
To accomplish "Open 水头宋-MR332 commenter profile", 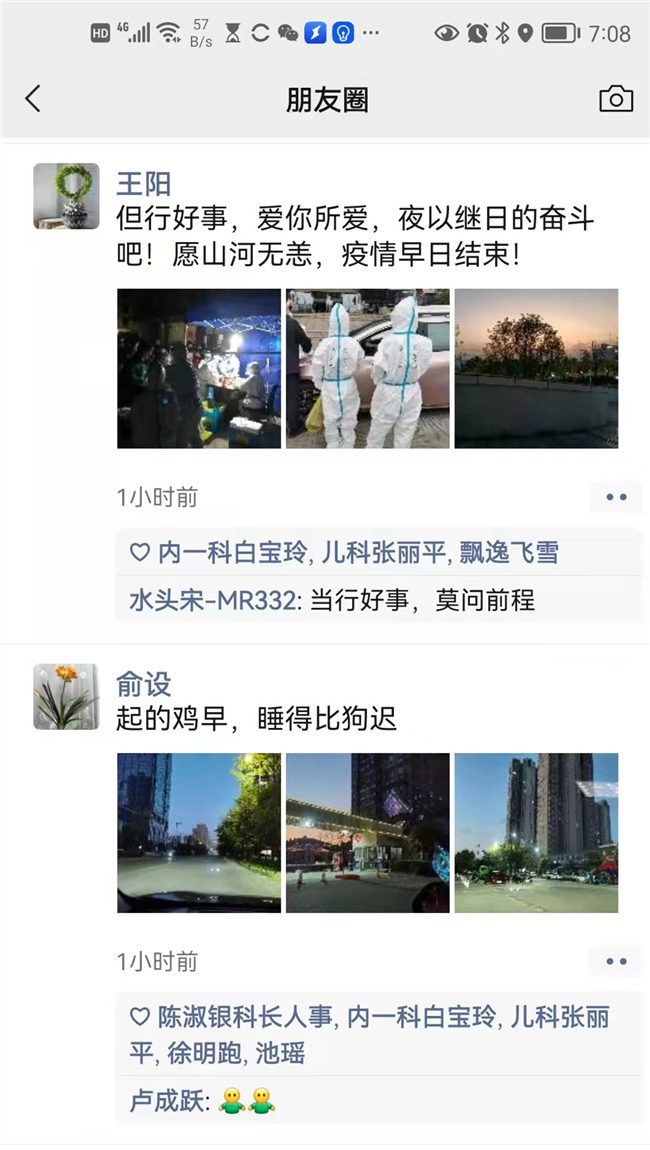I will pyautogui.click(x=212, y=600).
